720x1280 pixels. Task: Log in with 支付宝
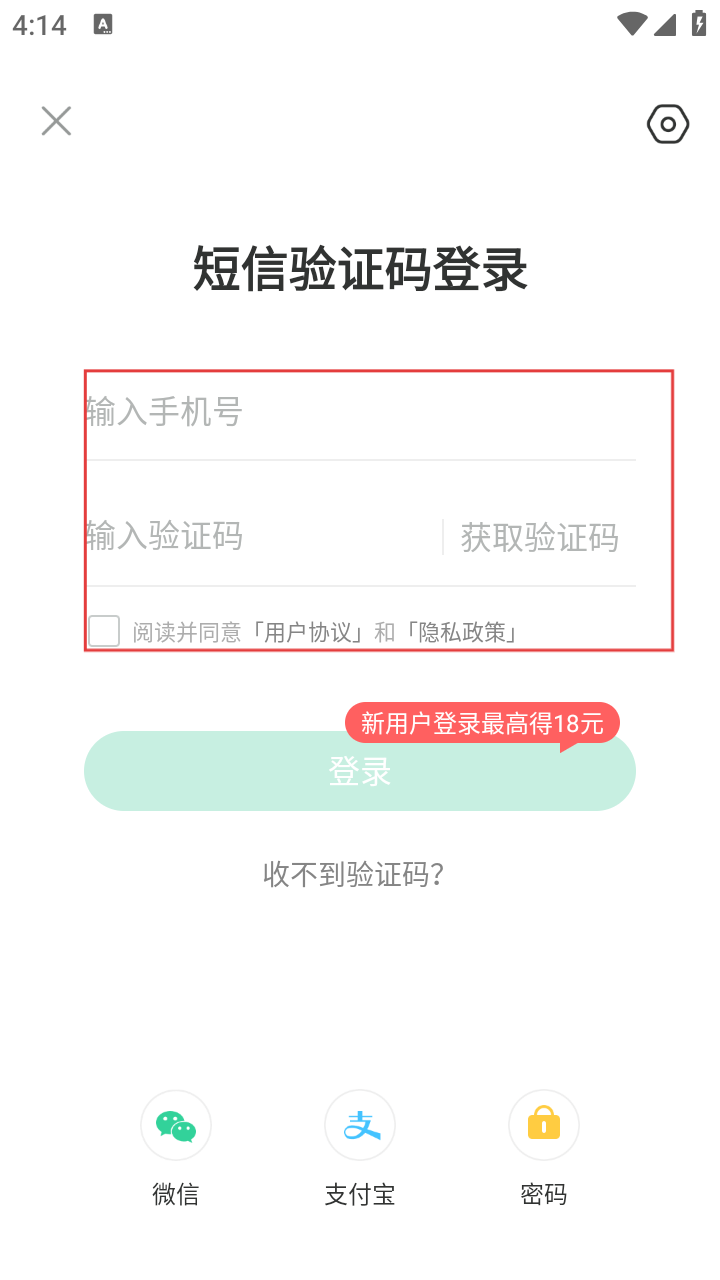click(x=360, y=1126)
